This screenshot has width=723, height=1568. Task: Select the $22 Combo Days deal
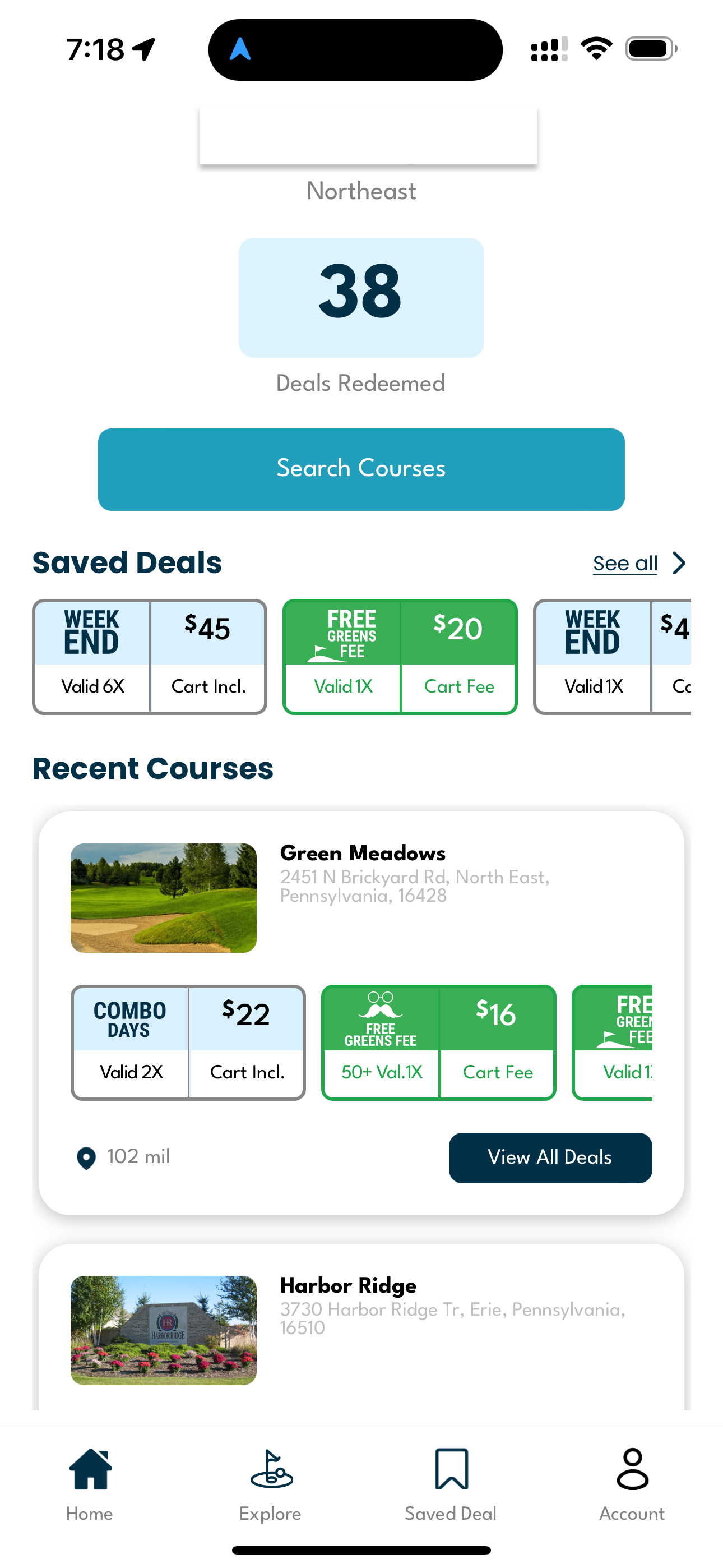coord(188,1043)
